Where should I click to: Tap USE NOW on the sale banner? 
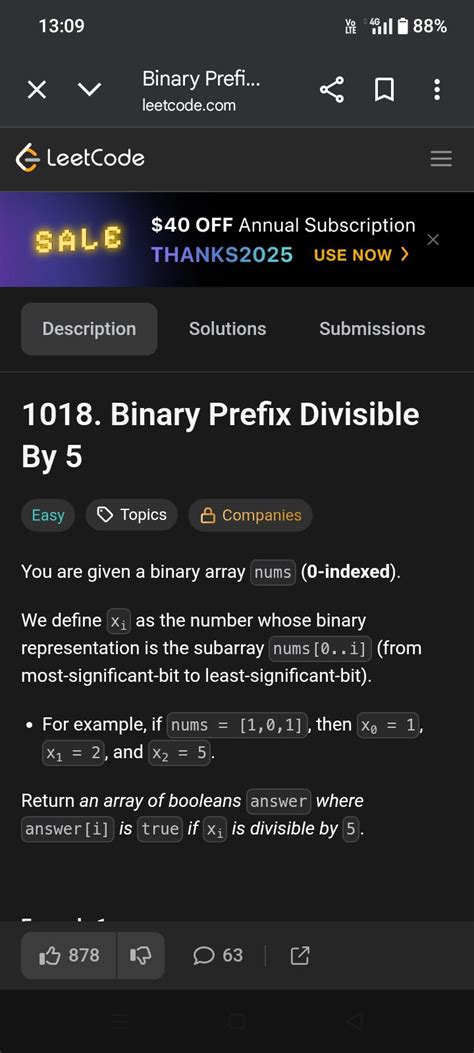[361, 255]
